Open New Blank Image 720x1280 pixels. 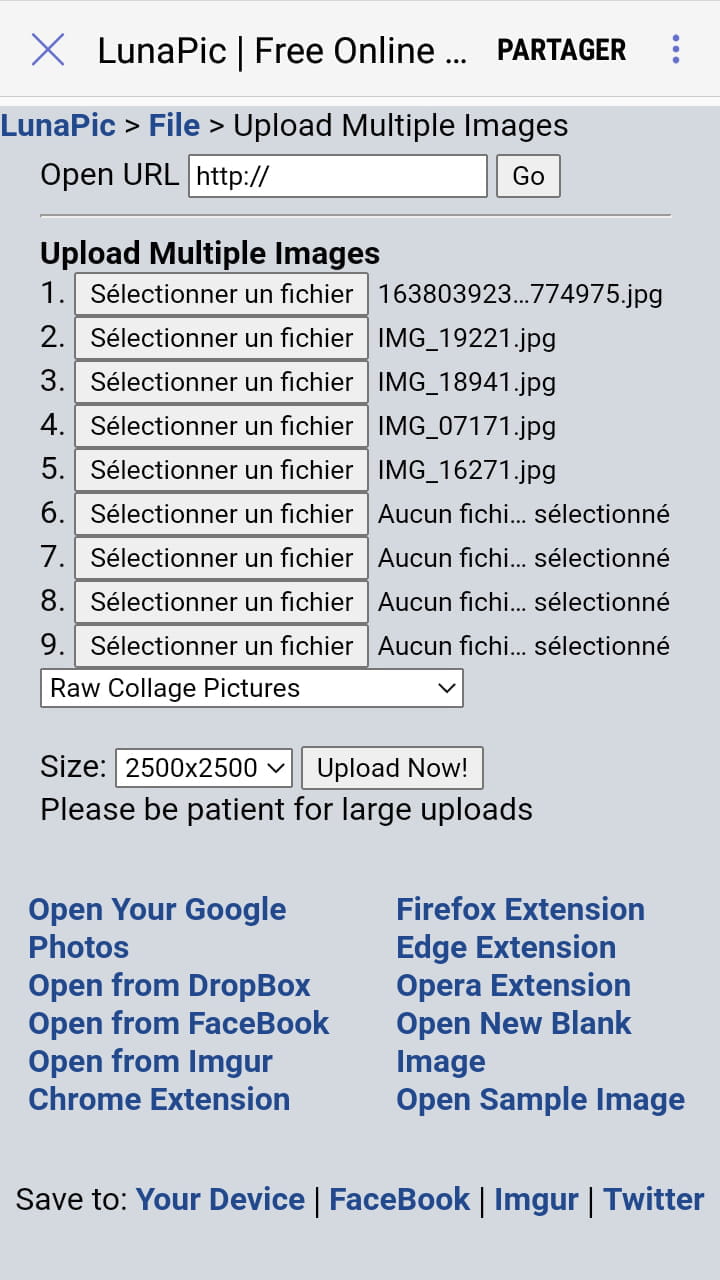click(x=514, y=1042)
